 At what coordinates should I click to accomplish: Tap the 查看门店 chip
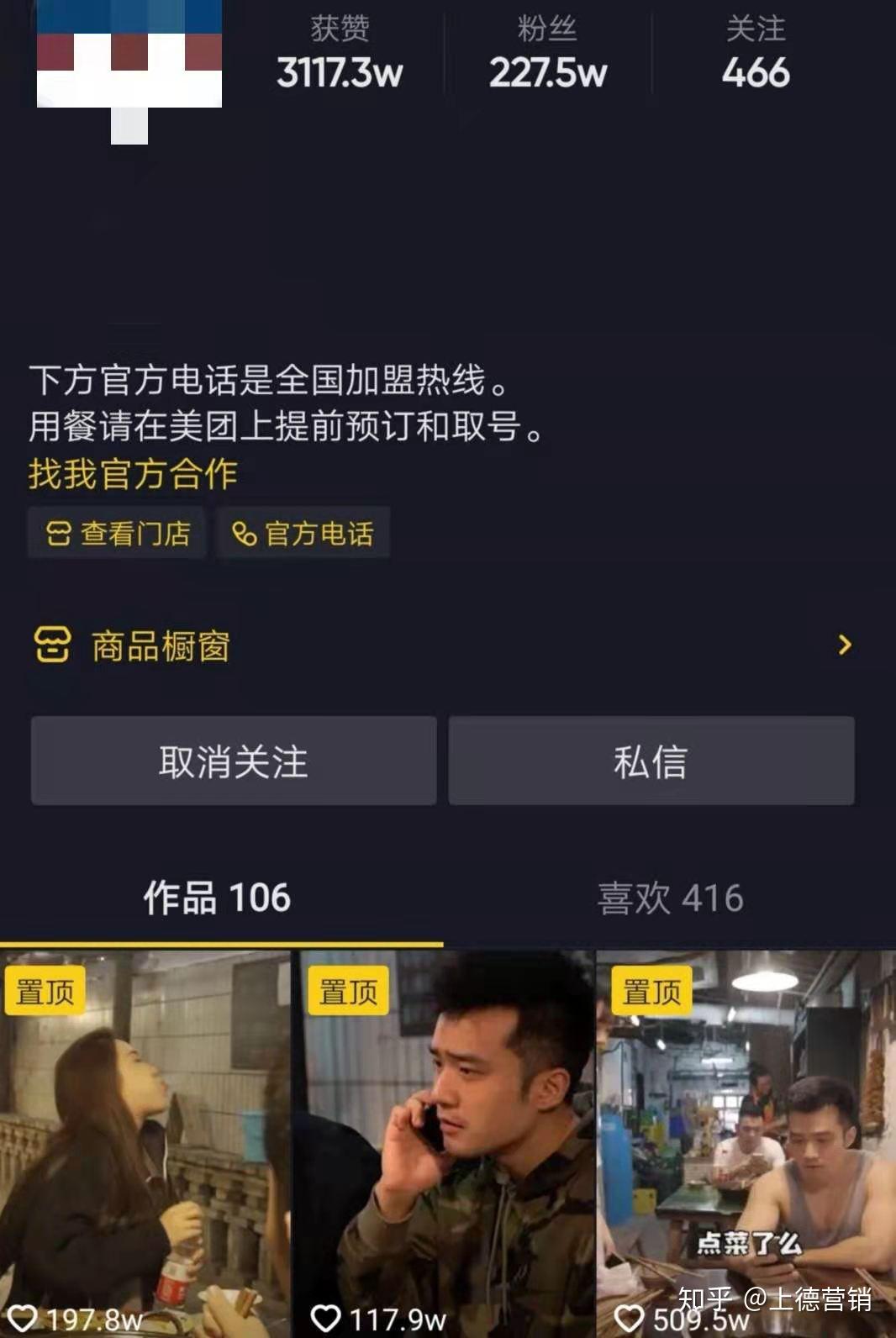pyautogui.click(x=118, y=534)
